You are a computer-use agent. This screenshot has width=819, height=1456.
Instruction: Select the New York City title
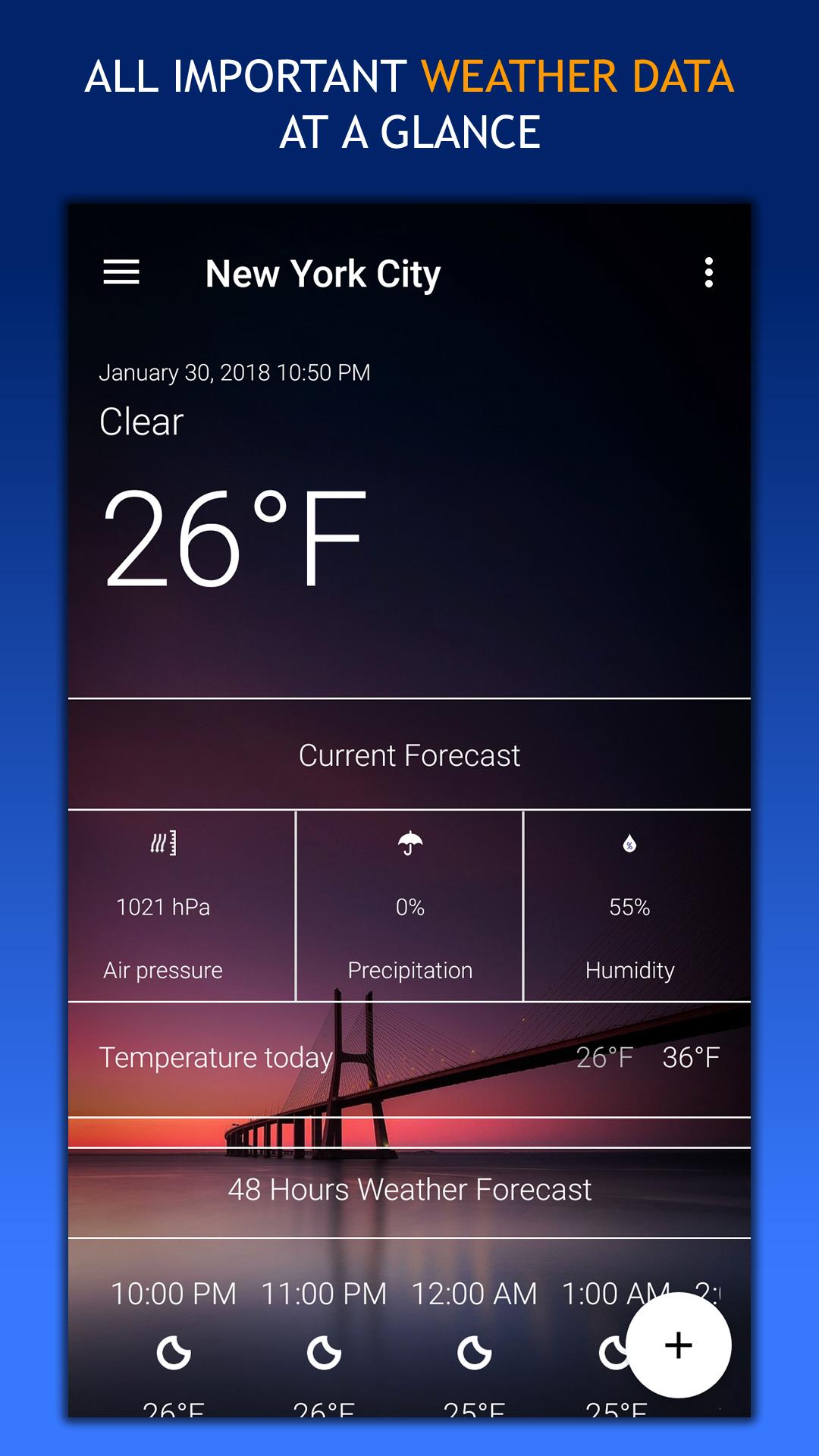[323, 273]
